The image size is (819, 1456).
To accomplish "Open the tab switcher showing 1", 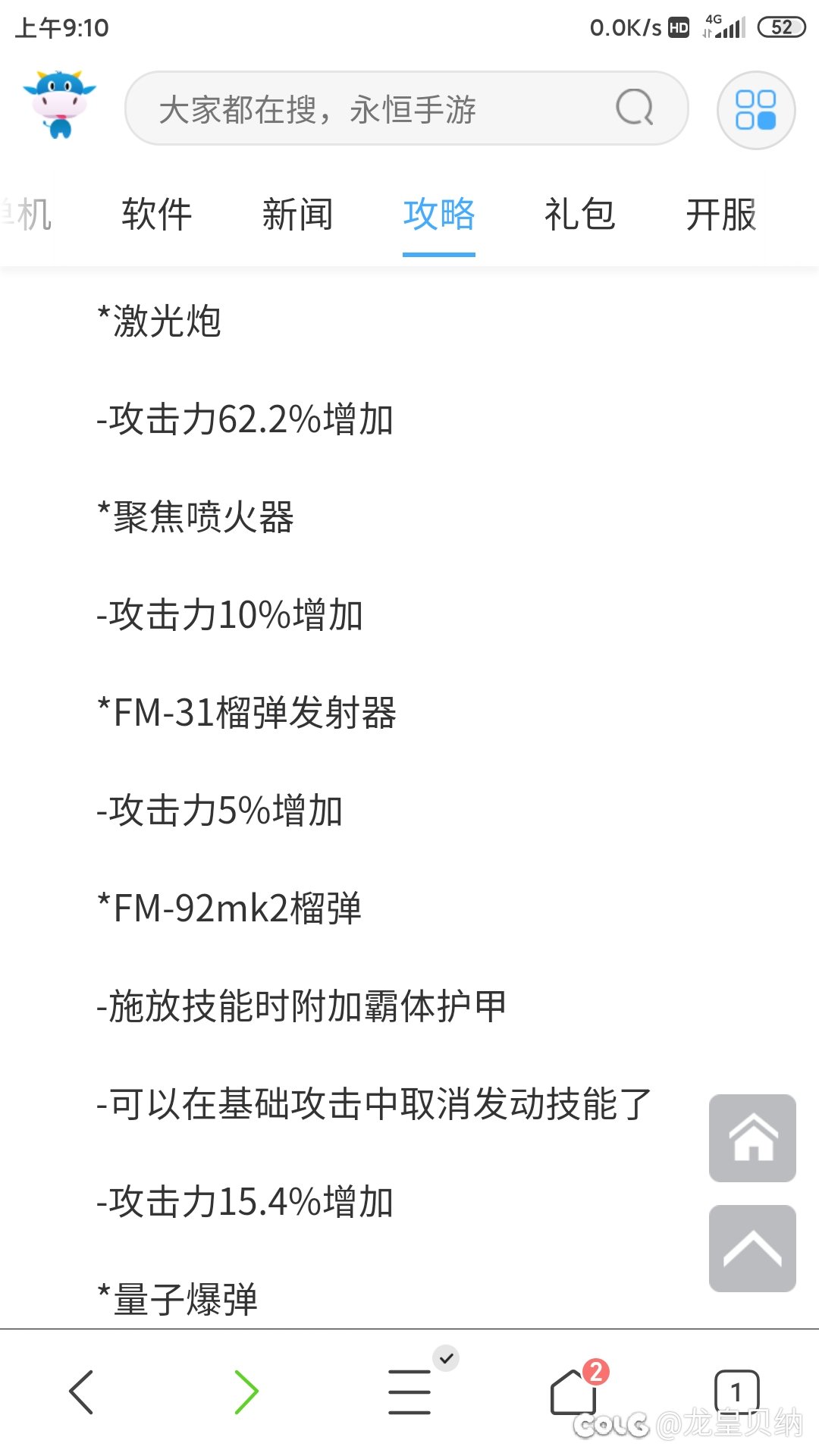I will pyautogui.click(x=737, y=1392).
